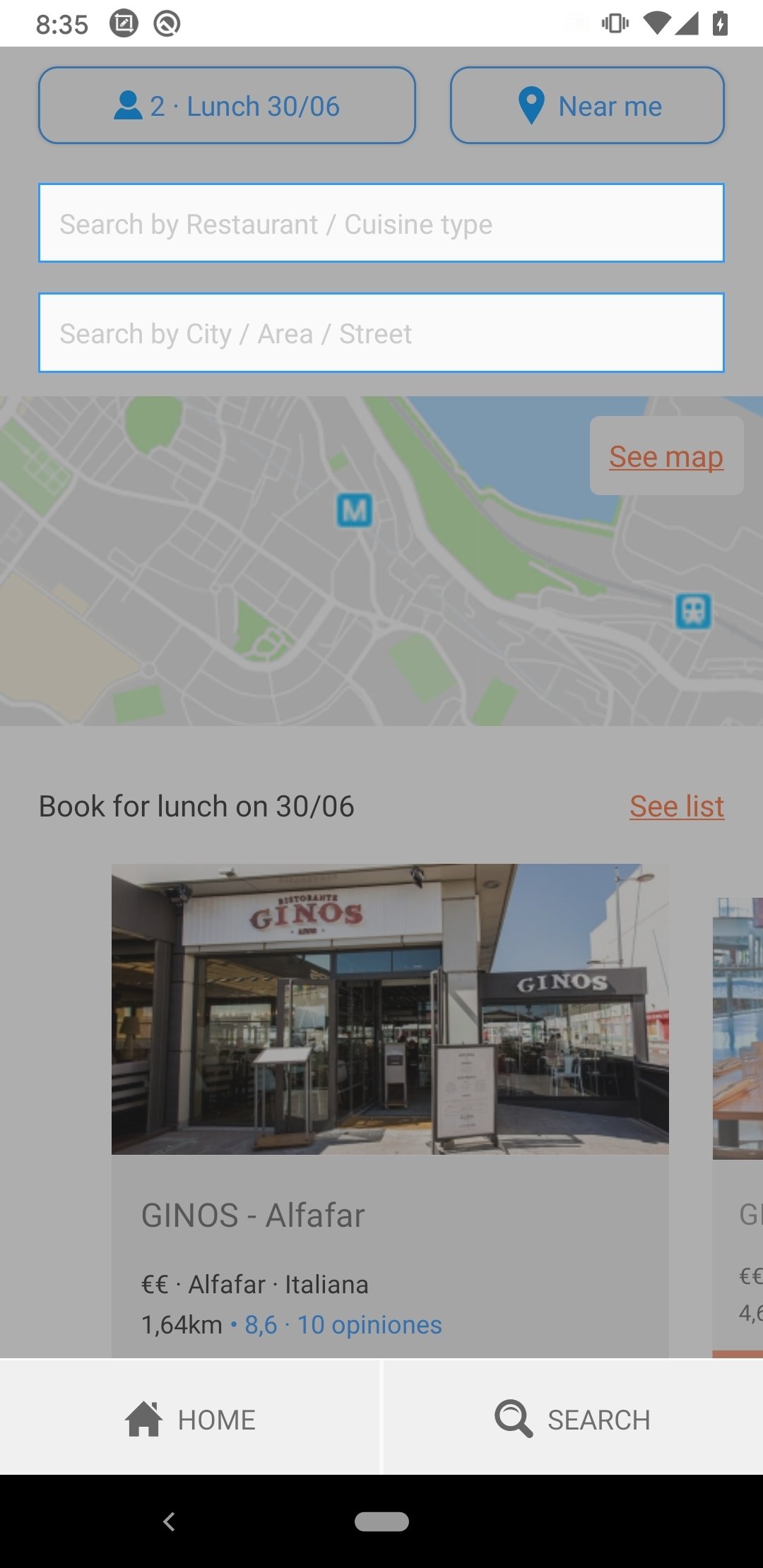View the 10 opiniones reviews for GINOS
Image resolution: width=763 pixels, height=1568 pixels.
click(x=369, y=1325)
